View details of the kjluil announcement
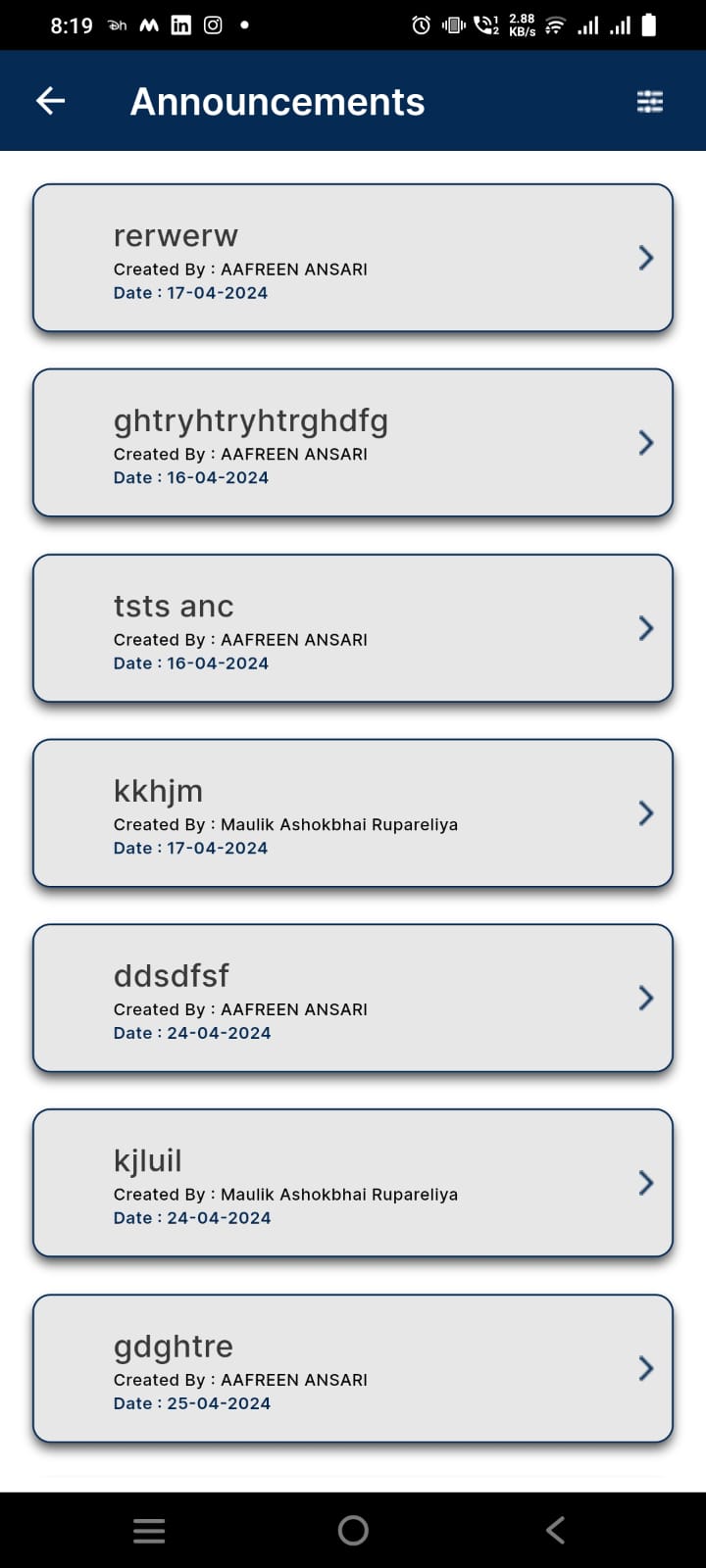Screen dimensions: 706x1568 [353, 1183]
